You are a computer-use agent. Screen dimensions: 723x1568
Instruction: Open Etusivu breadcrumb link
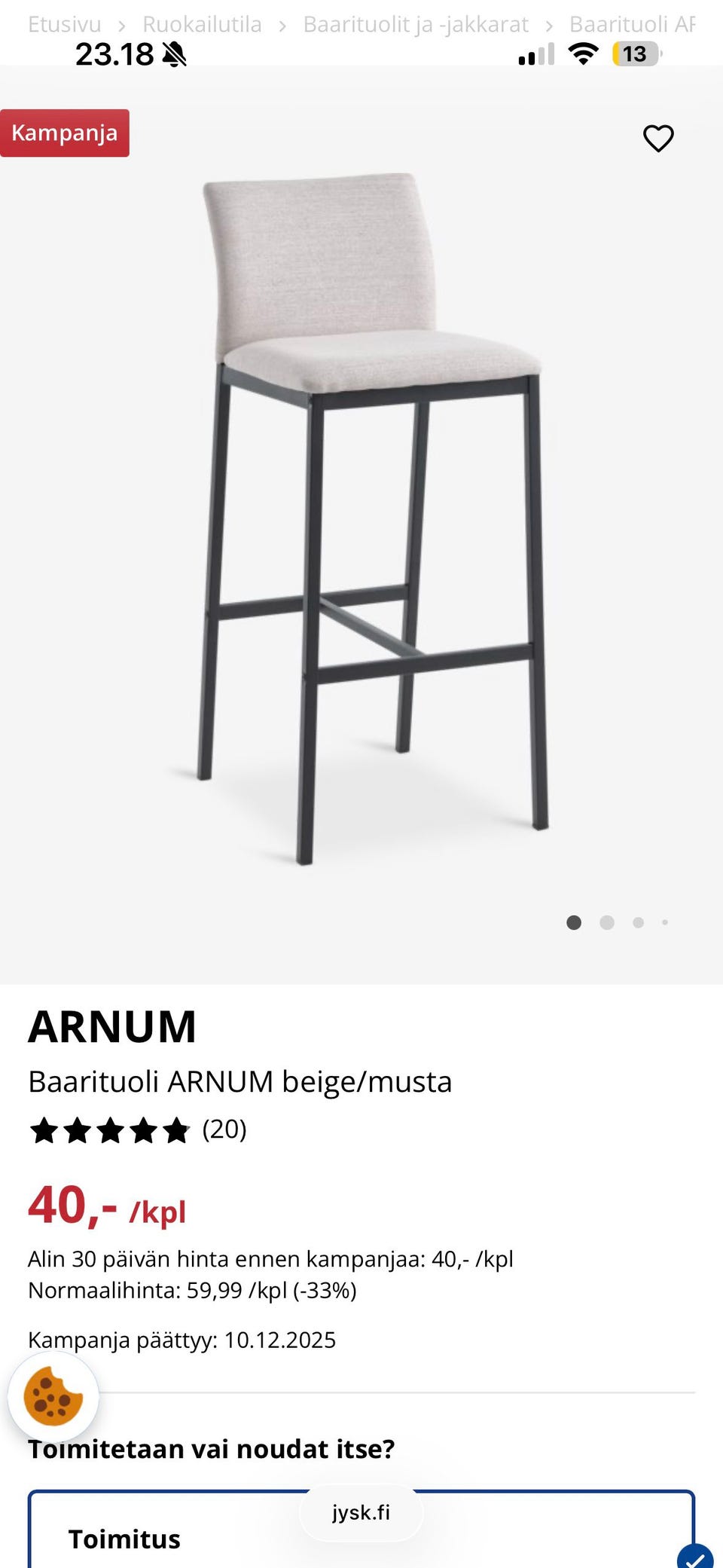pyautogui.click(x=64, y=24)
